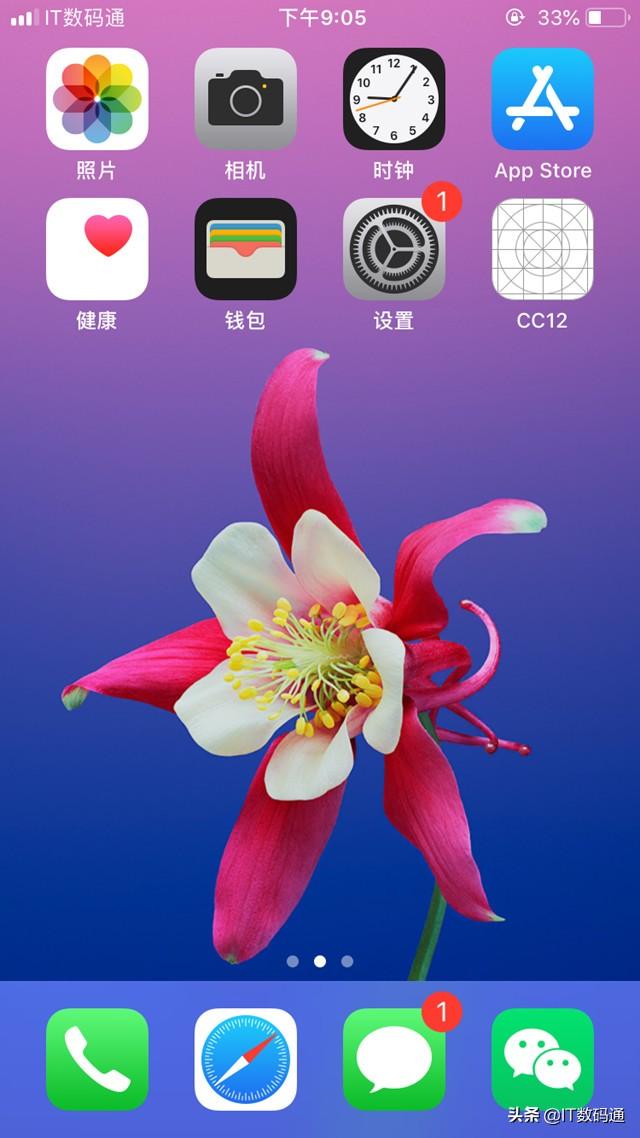Launch the 相机 Camera app
Screen dimensions: 640x1138
click(x=245, y=99)
